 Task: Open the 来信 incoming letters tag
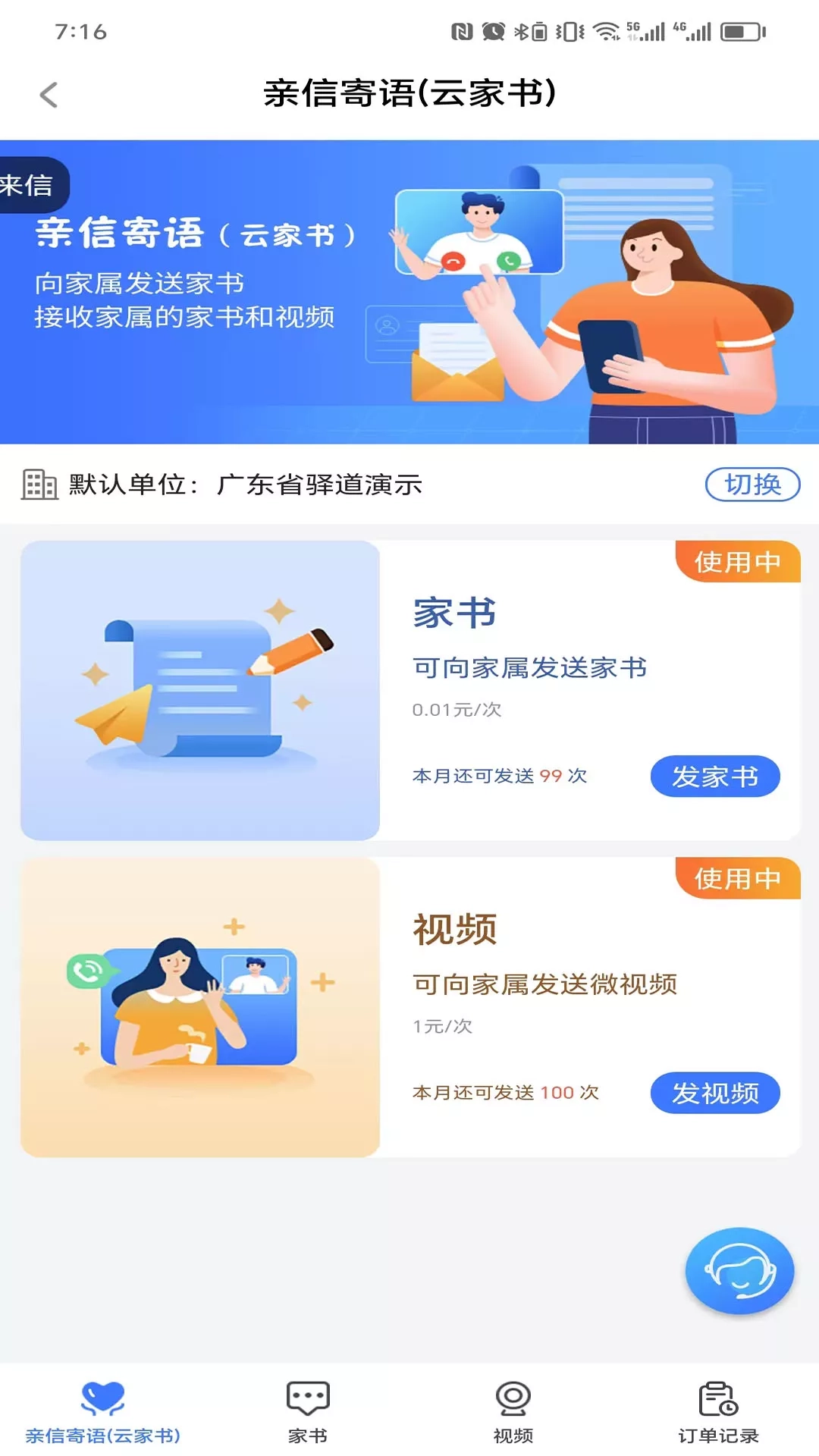(x=29, y=185)
